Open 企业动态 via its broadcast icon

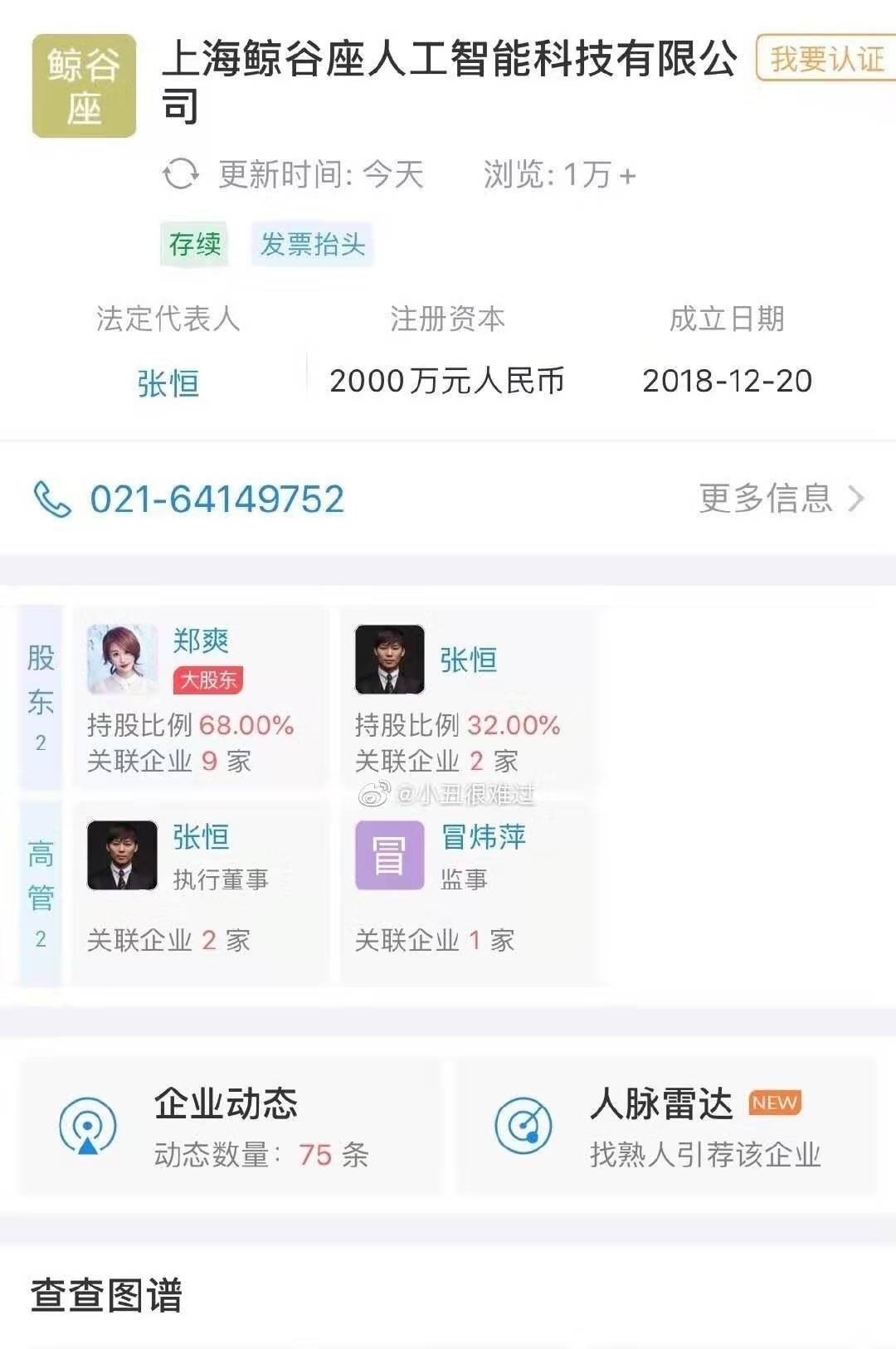point(85,1128)
